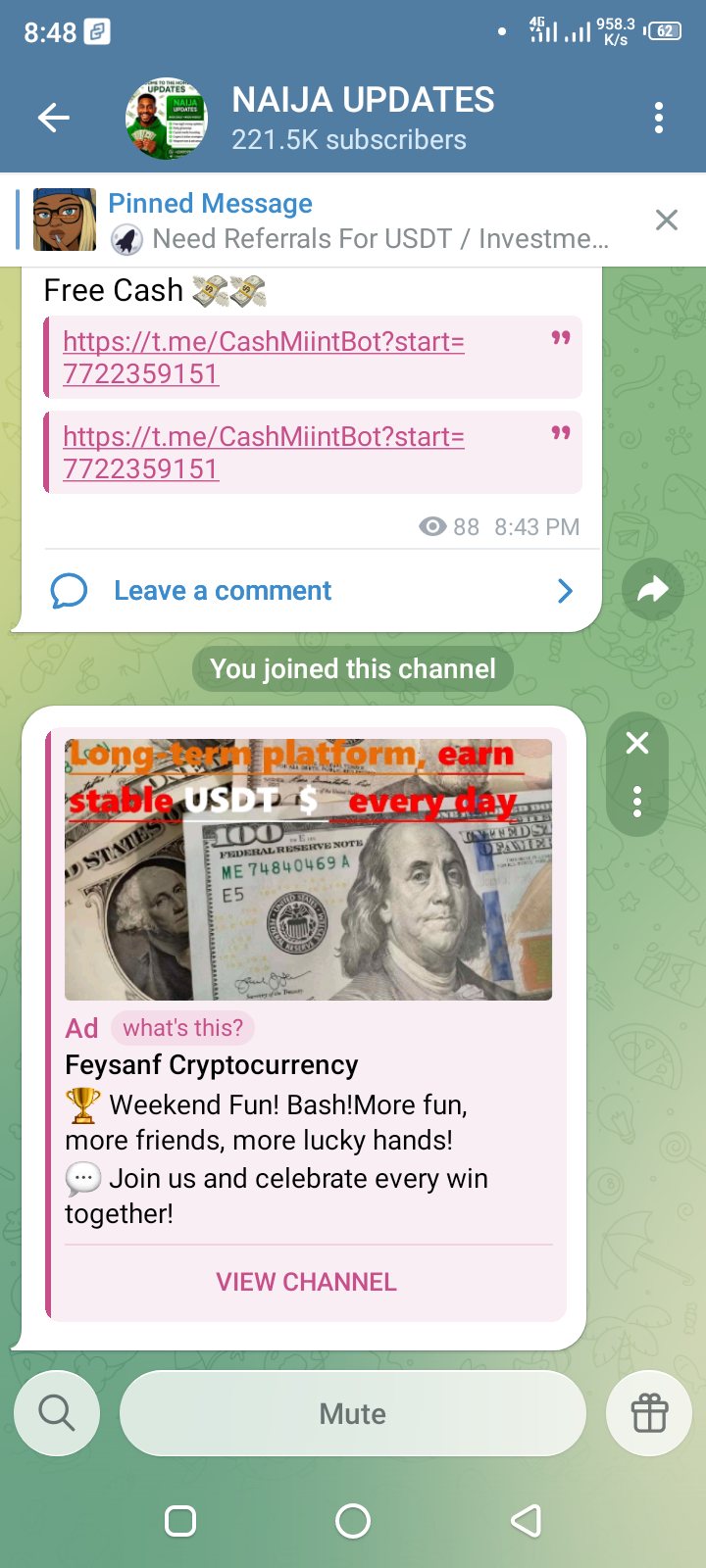
Task: Open the channel overflow menu
Action: (658, 119)
